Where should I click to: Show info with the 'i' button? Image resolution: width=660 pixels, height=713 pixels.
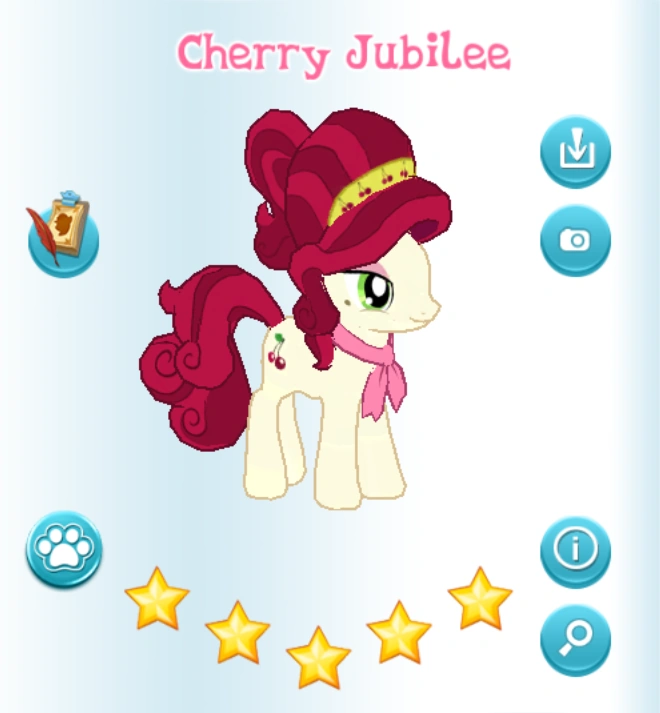pos(575,552)
